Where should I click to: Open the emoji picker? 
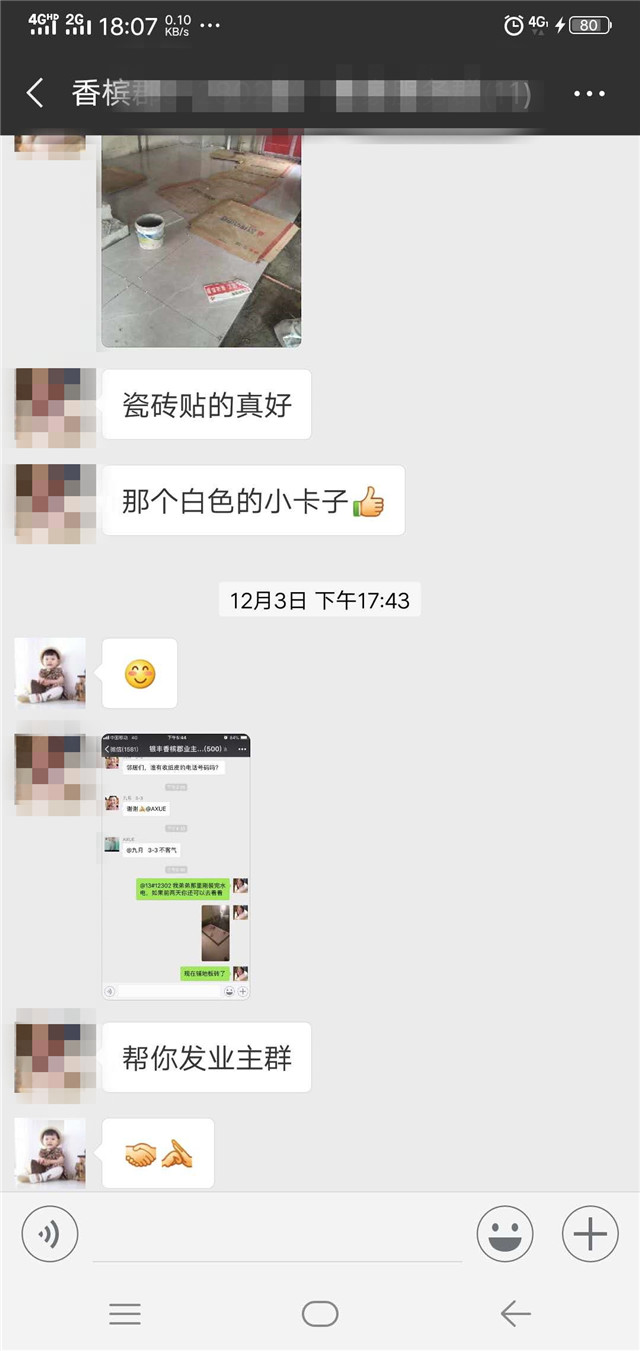(505, 1234)
